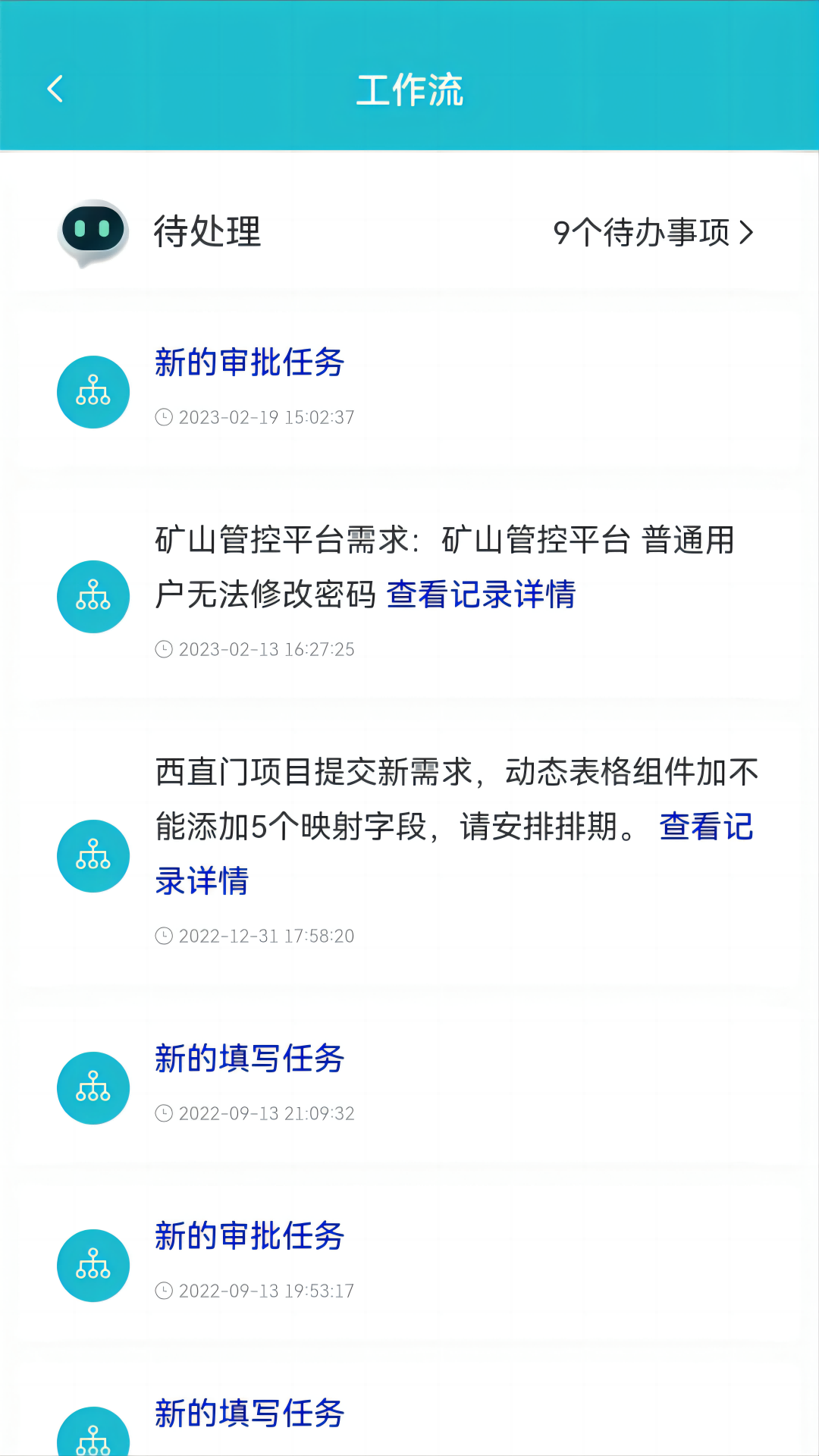Viewport: 819px width, 1456px height.
Task: Tap the workflow icon beside the 矿山管控平台 item
Action: (x=93, y=597)
